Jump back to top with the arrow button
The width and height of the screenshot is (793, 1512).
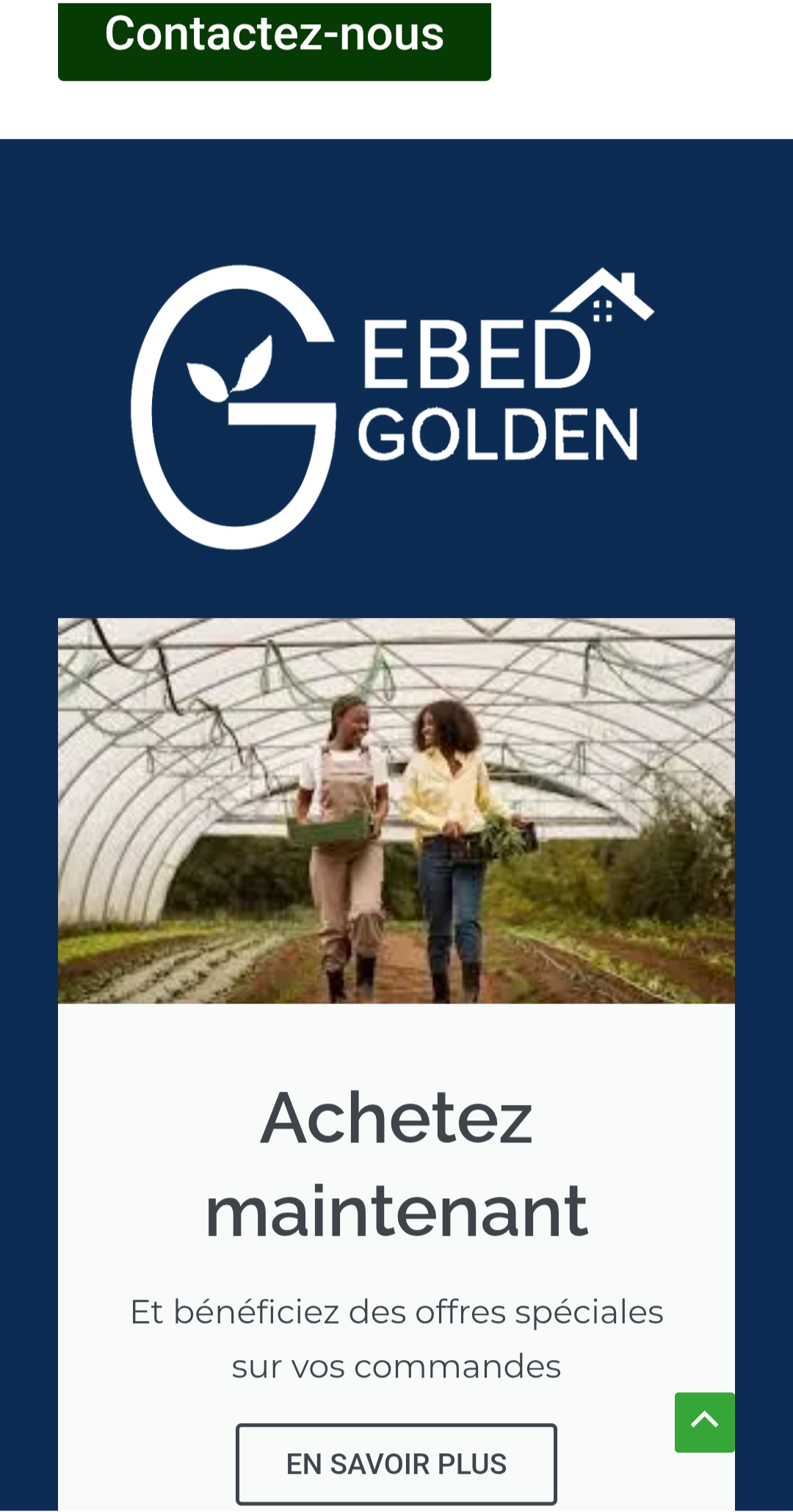point(704,1422)
